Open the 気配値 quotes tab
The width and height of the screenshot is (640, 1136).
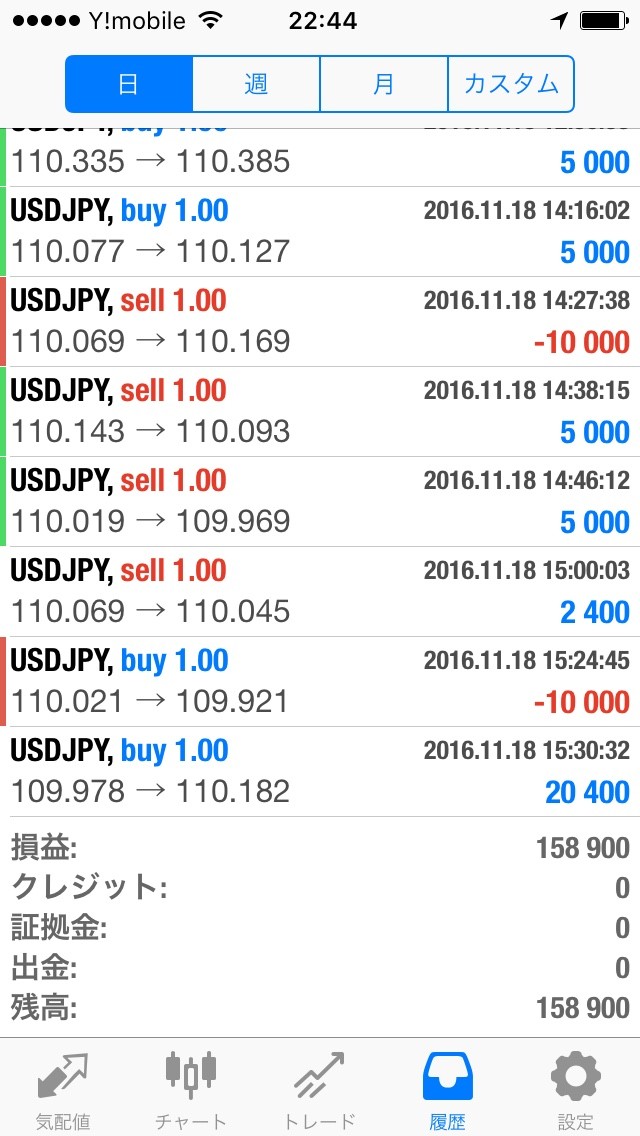coord(62,1088)
